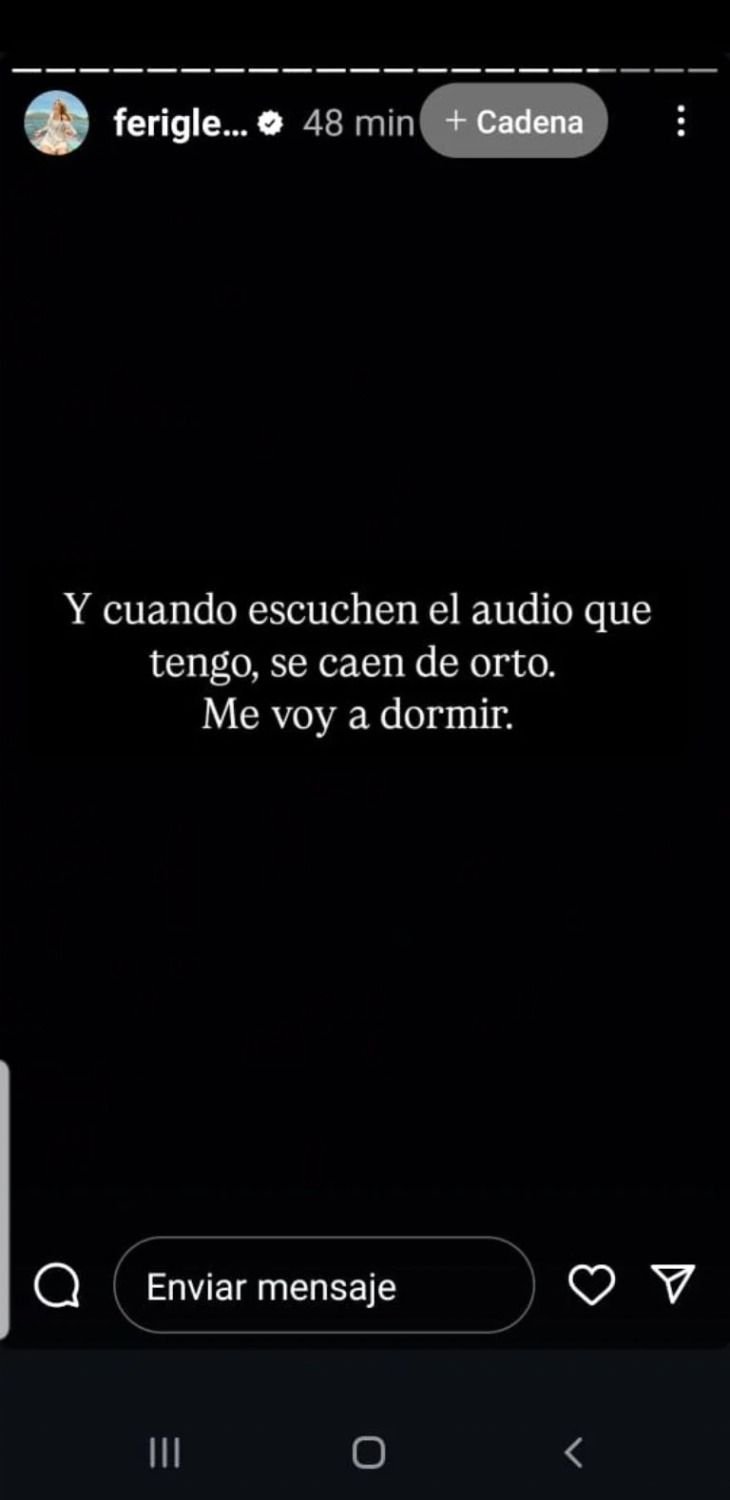The image size is (730, 1500).
Task: Go back using system back button
Action: 573,1452
